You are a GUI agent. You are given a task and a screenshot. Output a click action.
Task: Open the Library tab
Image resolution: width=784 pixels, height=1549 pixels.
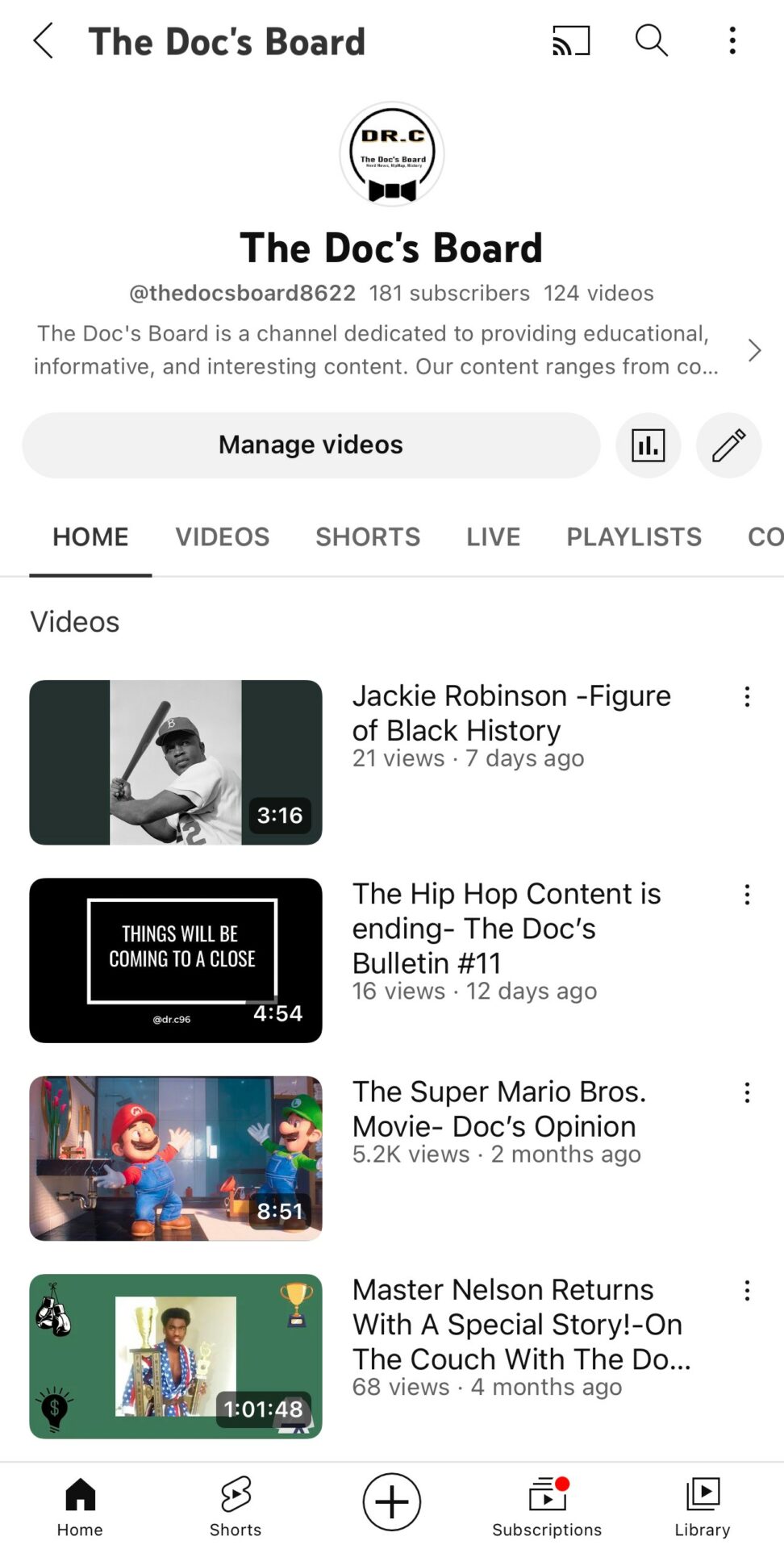703,1505
